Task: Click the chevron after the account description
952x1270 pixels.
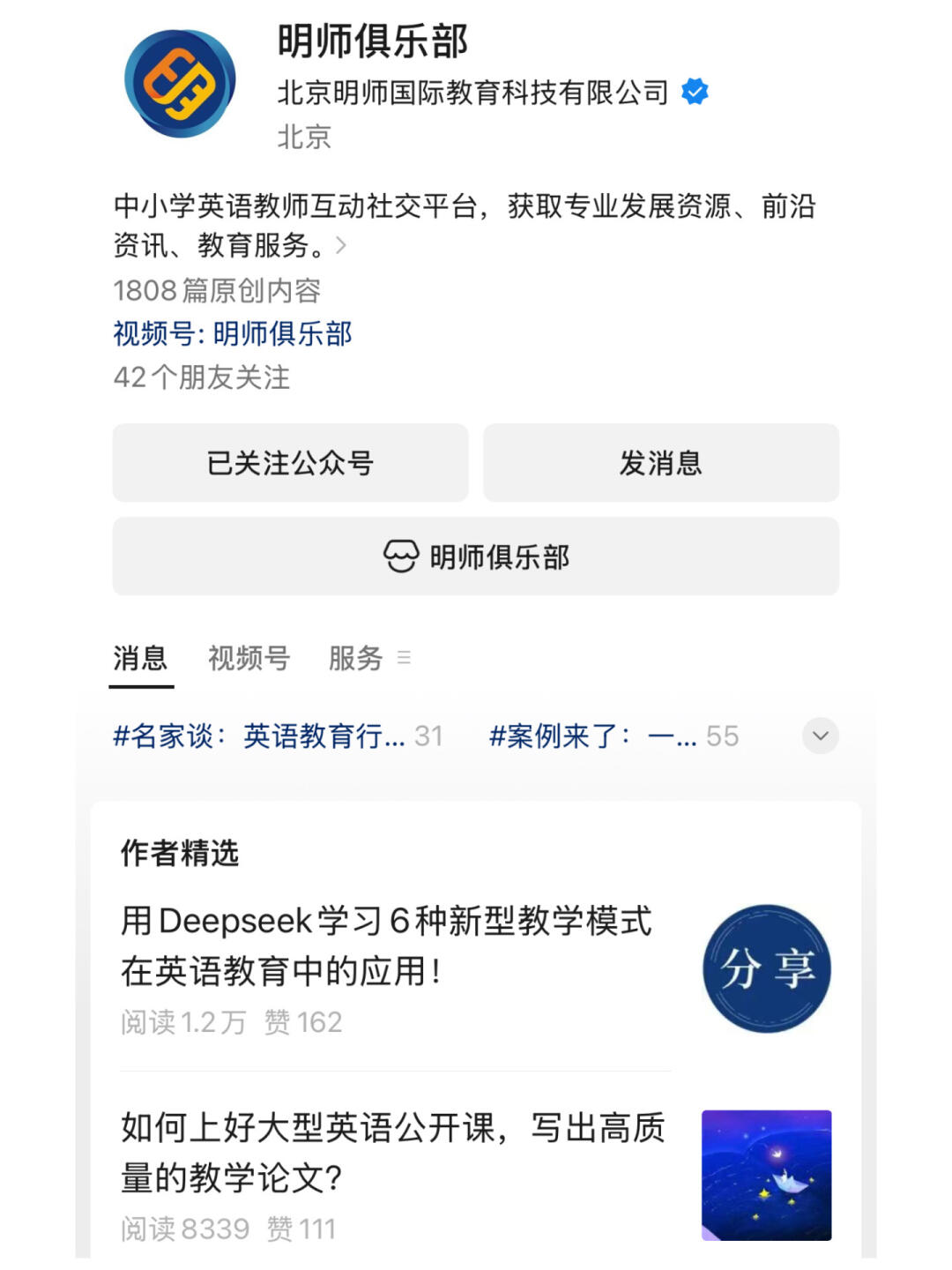Action: tap(344, 243)
